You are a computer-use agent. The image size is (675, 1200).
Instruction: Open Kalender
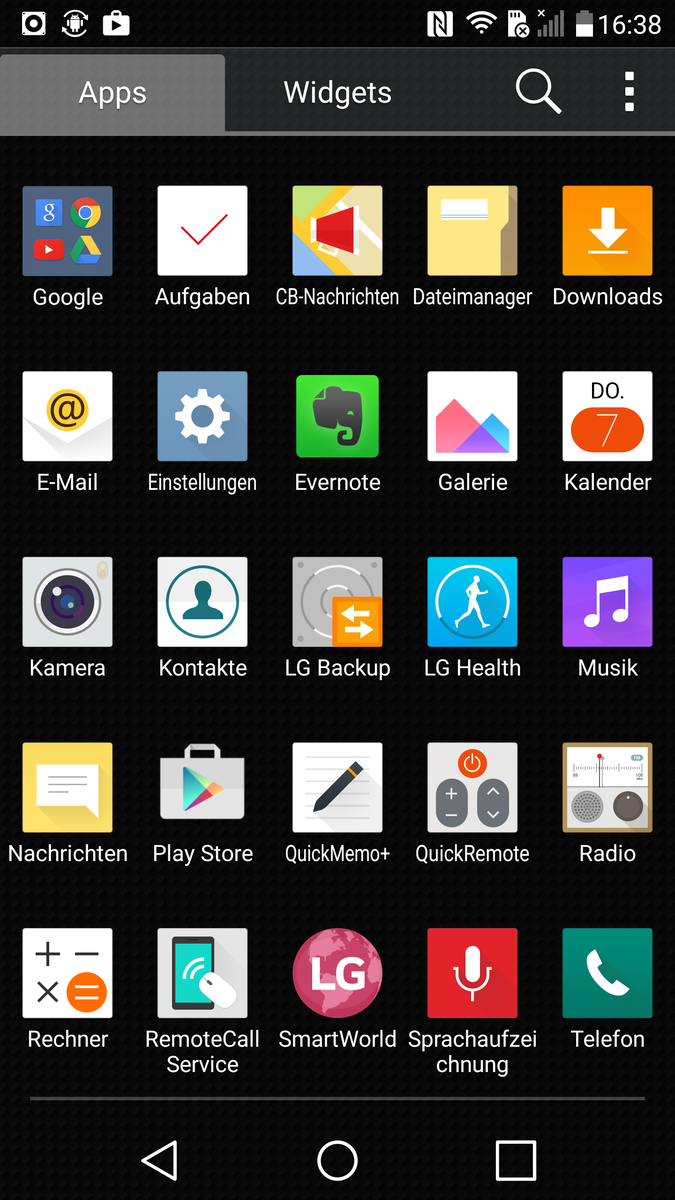point(607,416)
